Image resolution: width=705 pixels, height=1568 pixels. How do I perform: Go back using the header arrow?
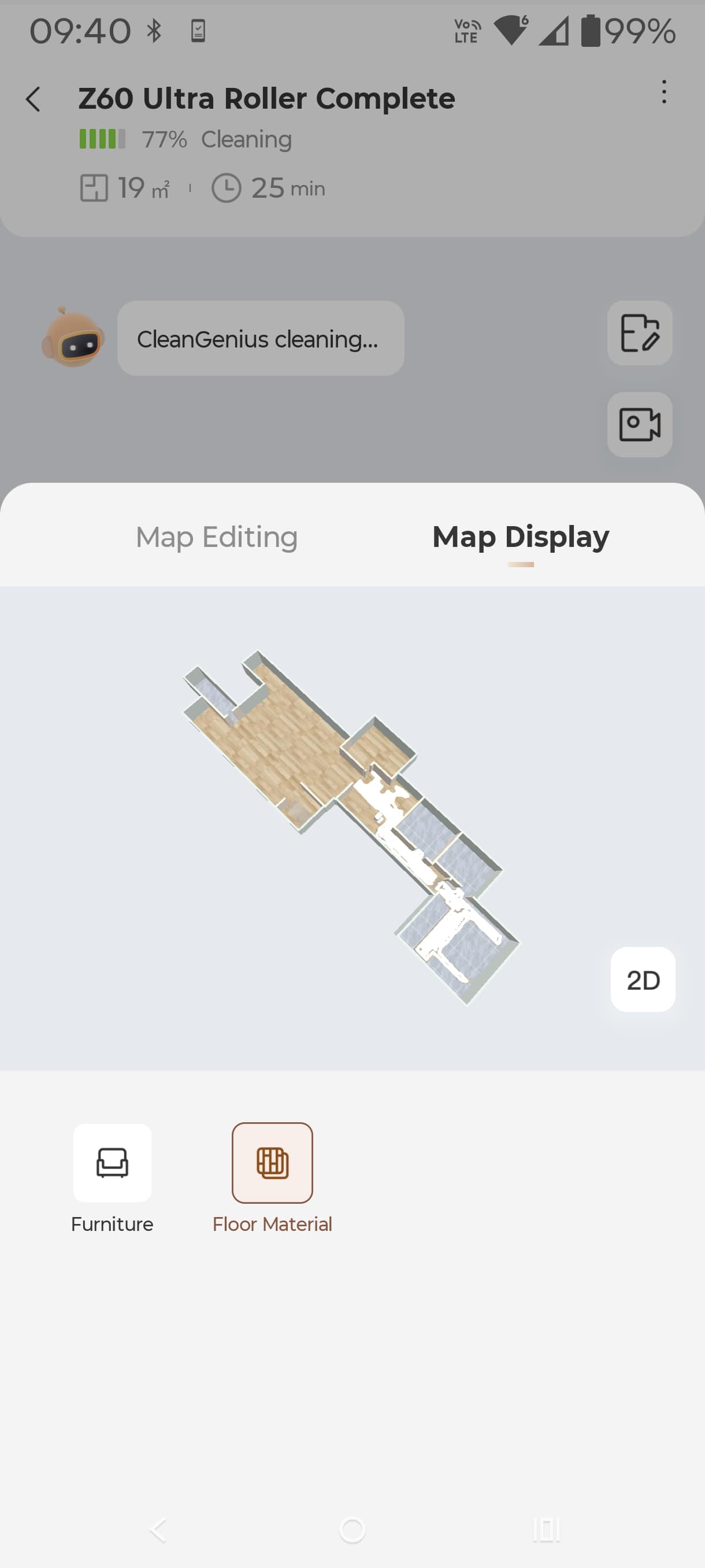pos(34,99)
